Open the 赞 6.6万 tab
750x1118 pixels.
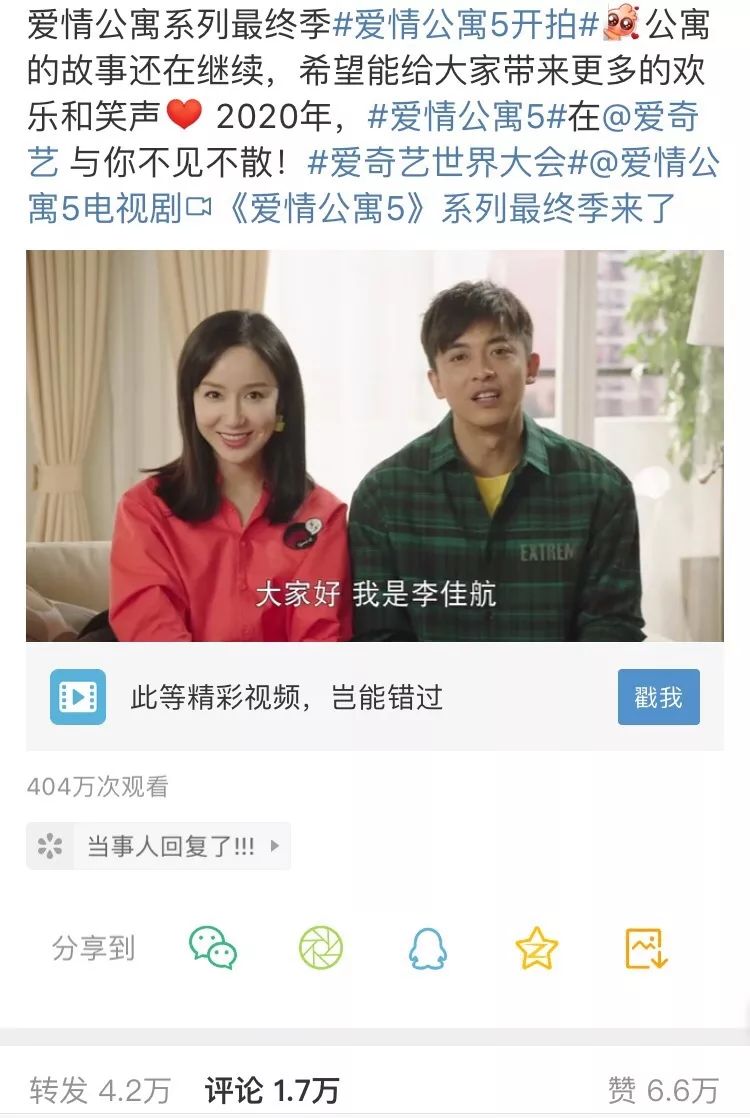coord(663,1089)
